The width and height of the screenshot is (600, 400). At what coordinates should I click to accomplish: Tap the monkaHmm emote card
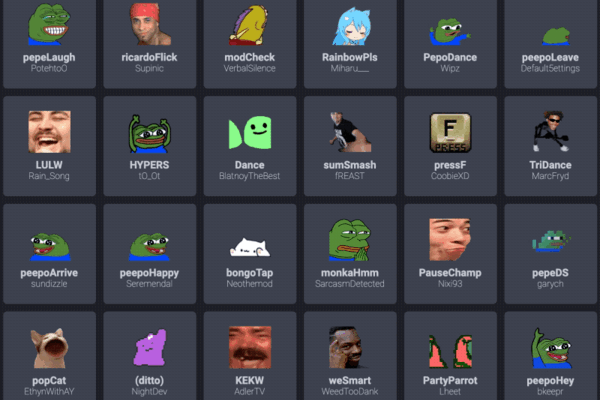point(350,252)
